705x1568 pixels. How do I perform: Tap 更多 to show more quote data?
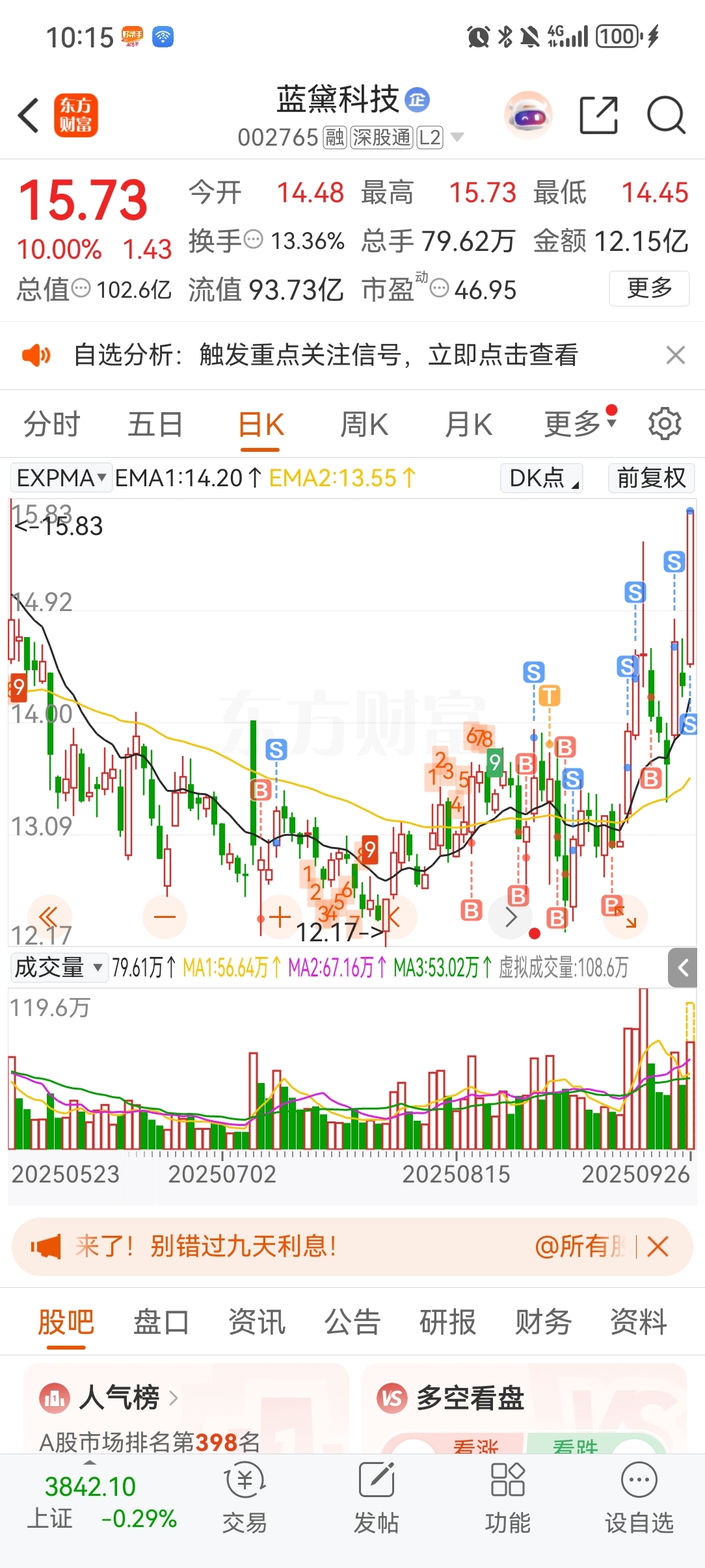coord(648,288)
